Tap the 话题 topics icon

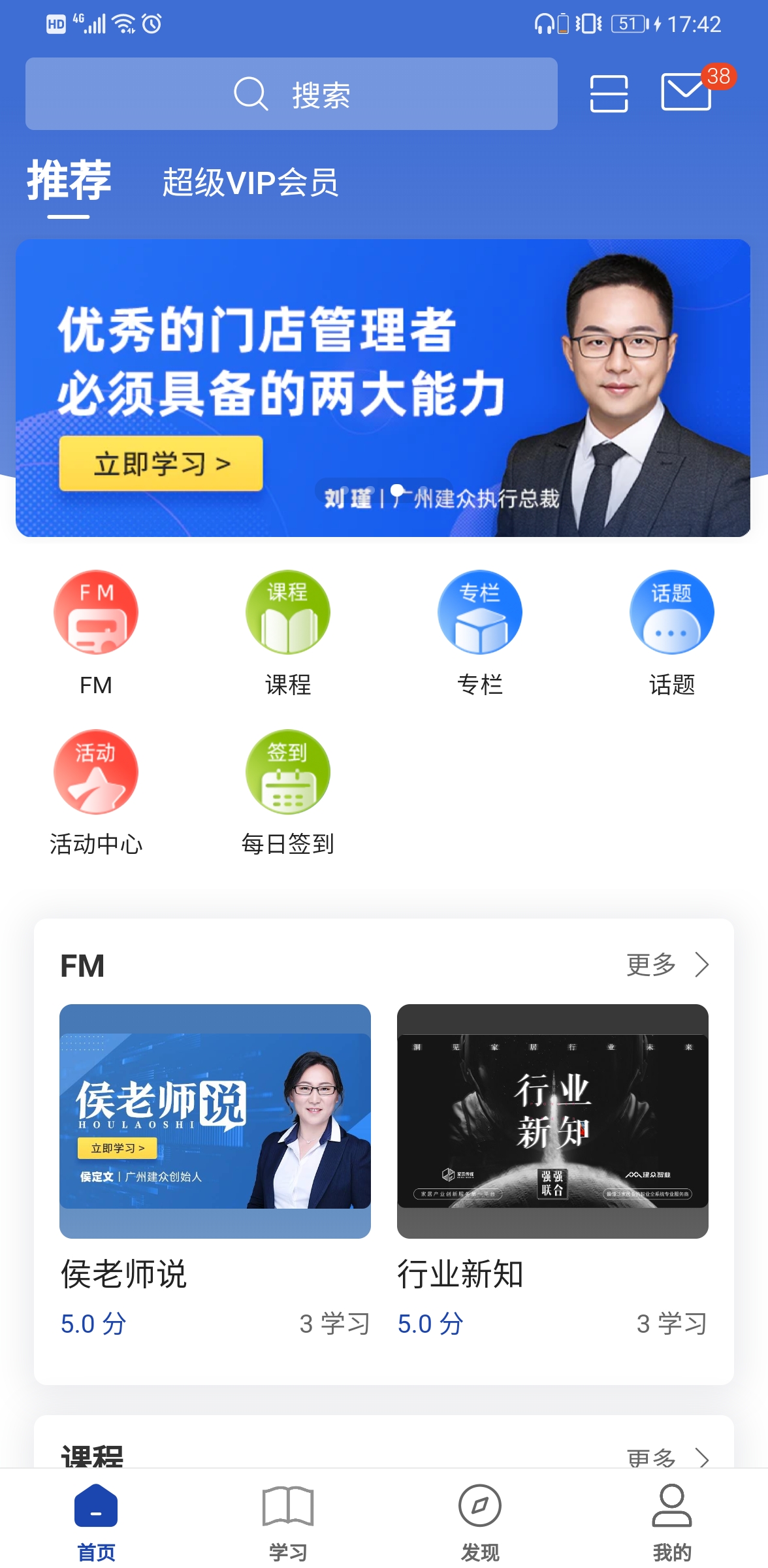(672, 612)
